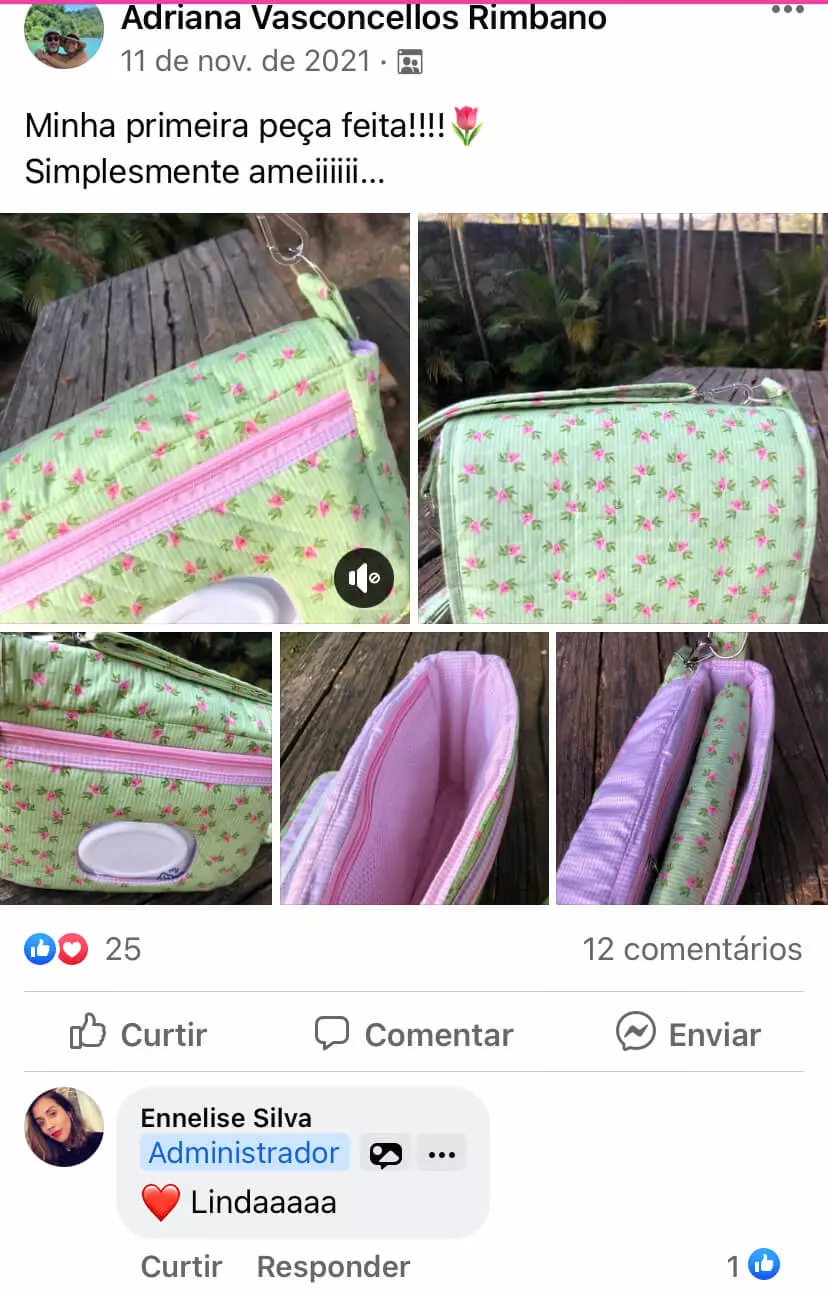
Task: See who liked Ennelise Silva's comment
Action: pos(753,1266)
